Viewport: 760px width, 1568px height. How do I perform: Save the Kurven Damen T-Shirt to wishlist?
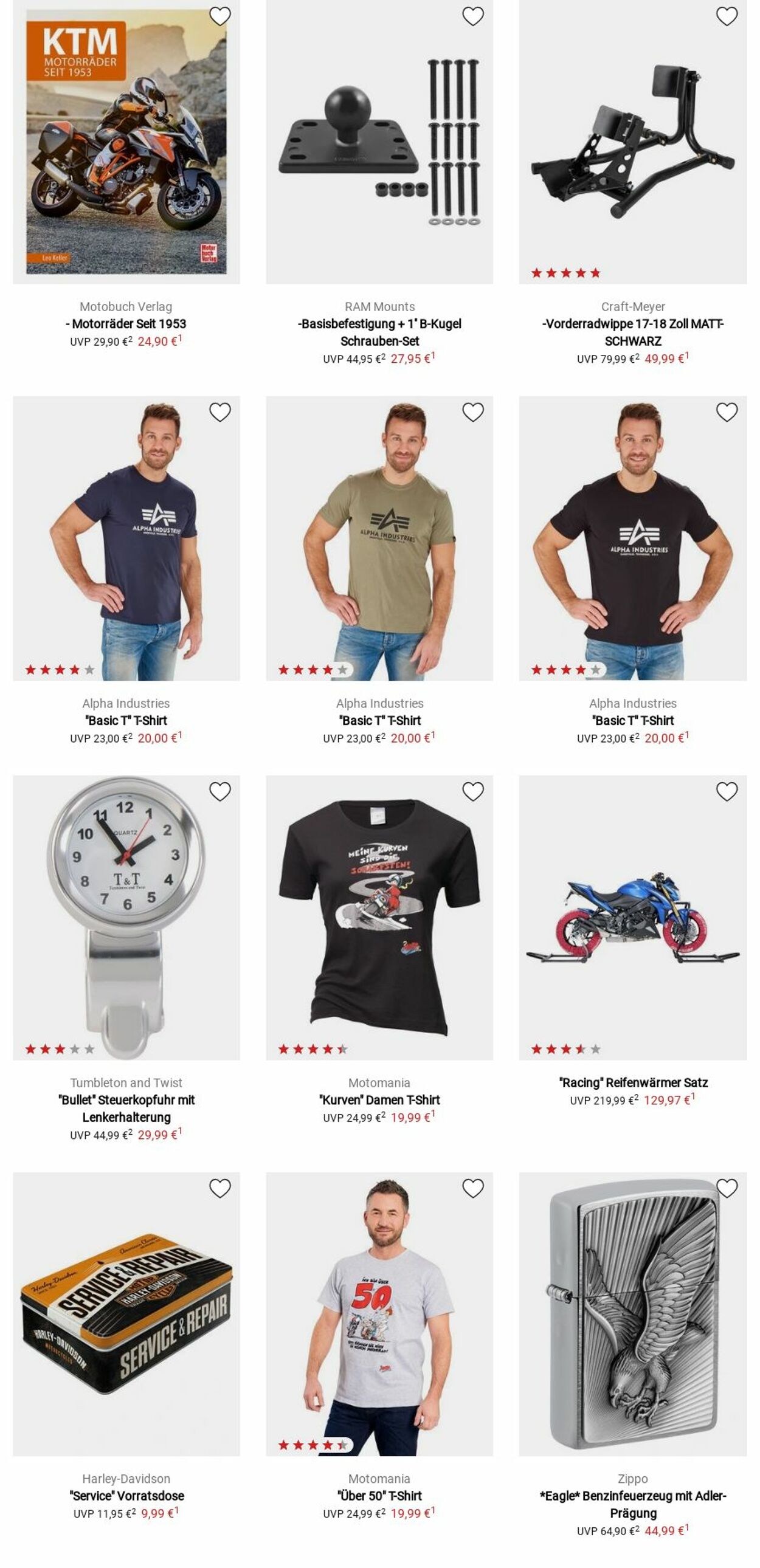pyautogui.click(x=472, y=791)
